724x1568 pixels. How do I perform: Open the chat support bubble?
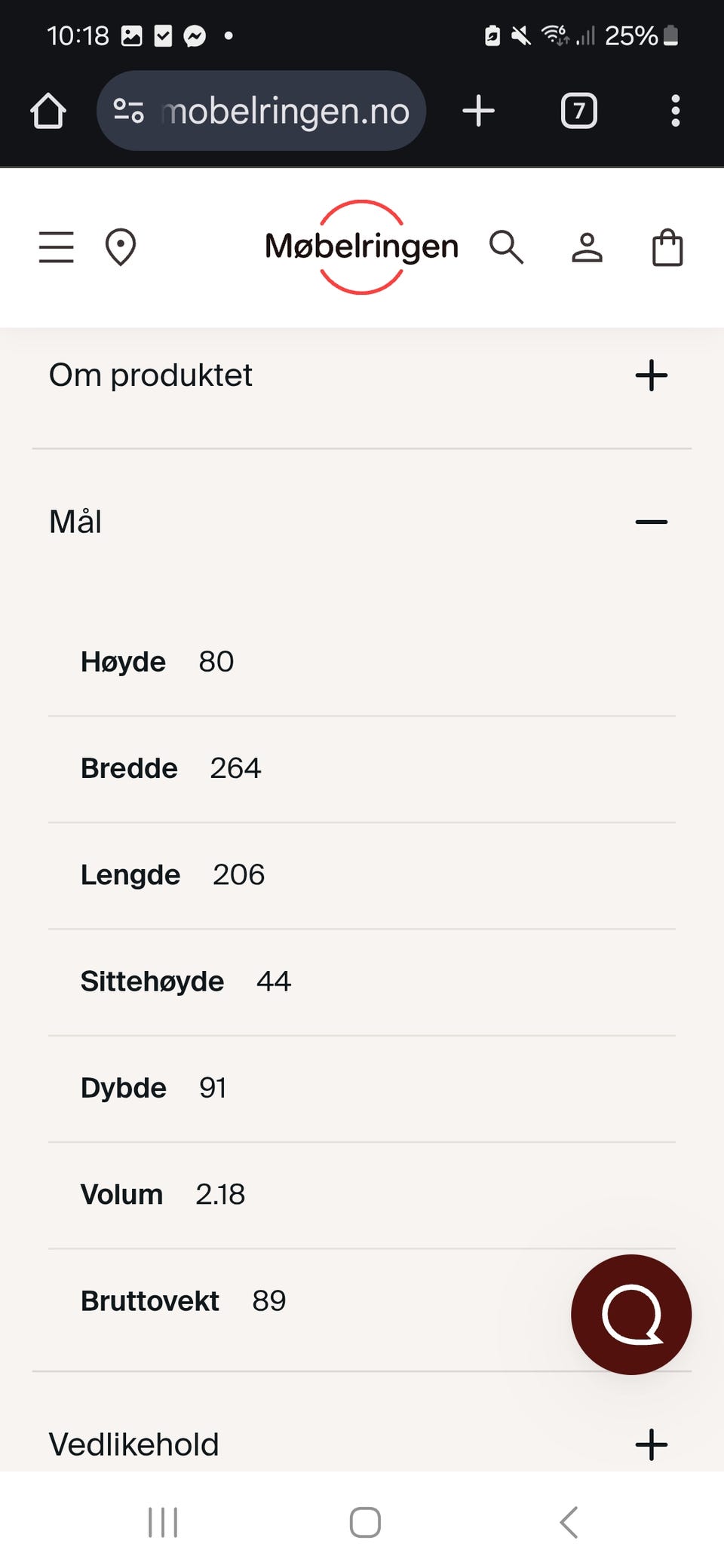tap(631, 1315)
